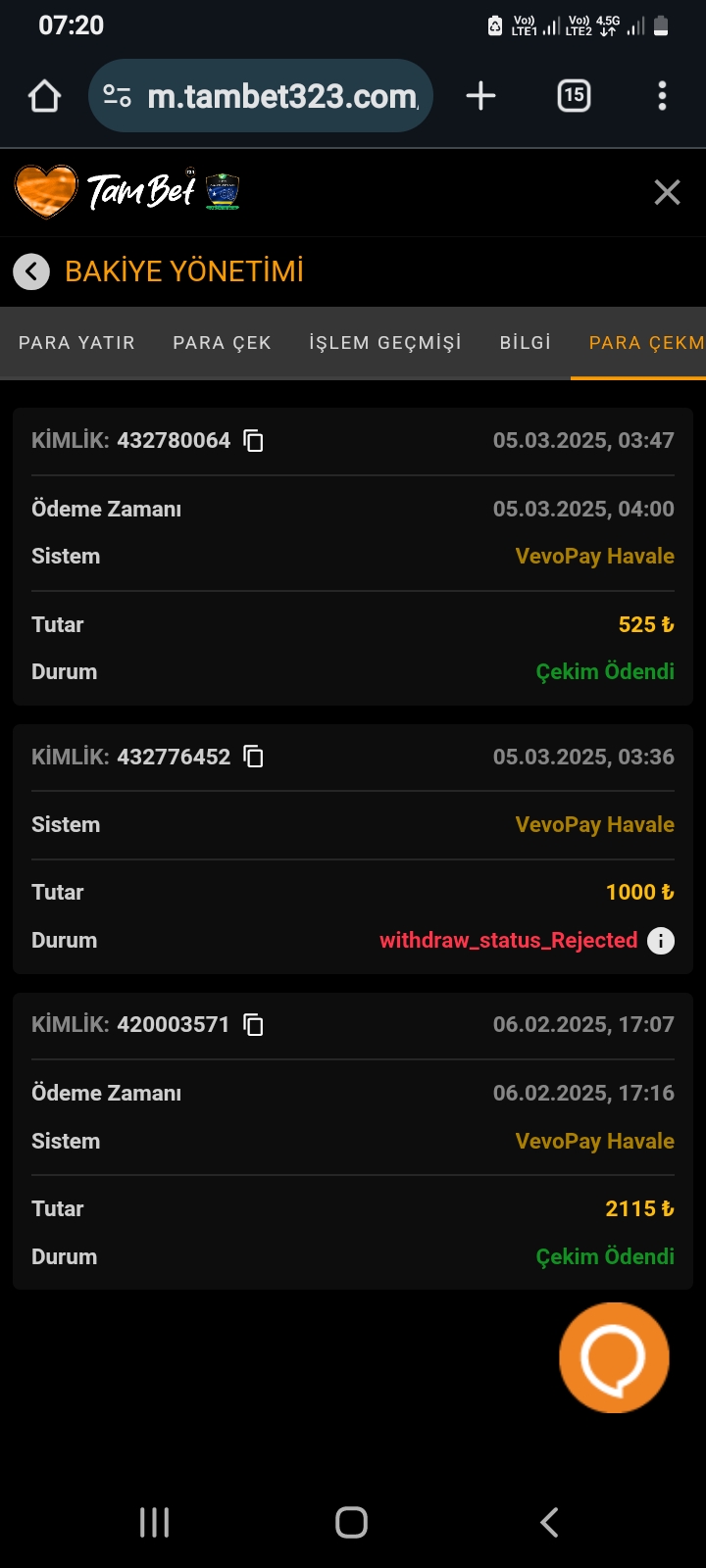Edit the m.tambet323.com address bar
Image resolution: width=706 pixels, height=1568 pixels.
(x=279, y=96)
